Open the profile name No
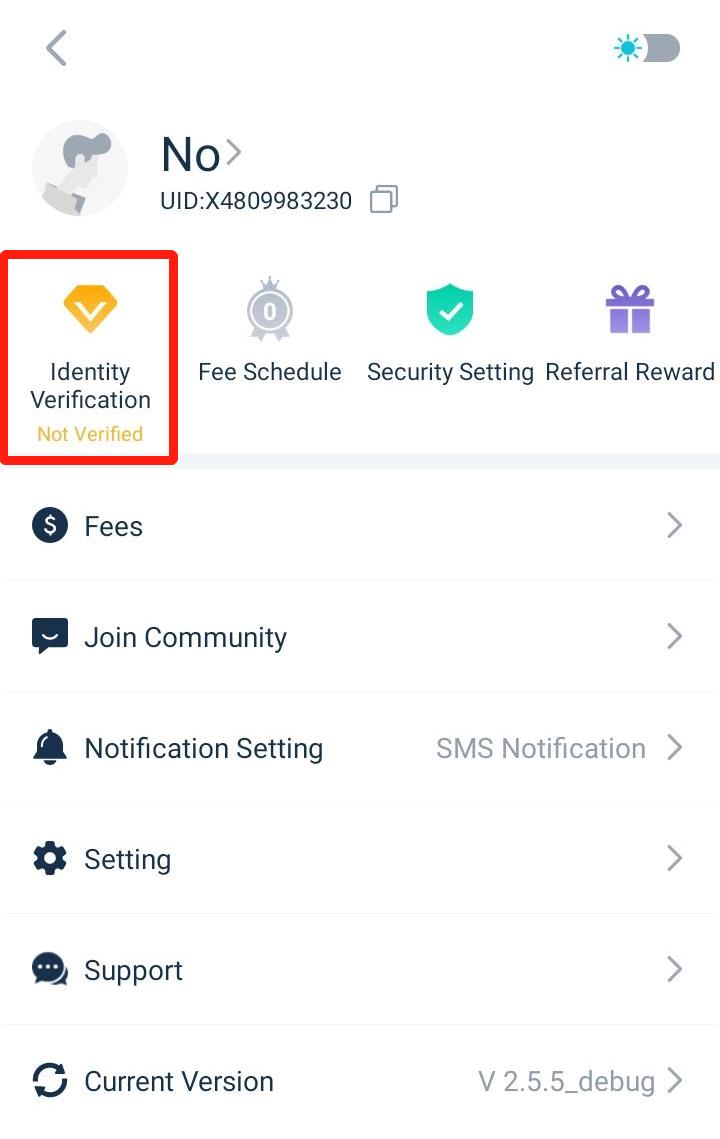720x1139 pixels. (x=200, y=155)
